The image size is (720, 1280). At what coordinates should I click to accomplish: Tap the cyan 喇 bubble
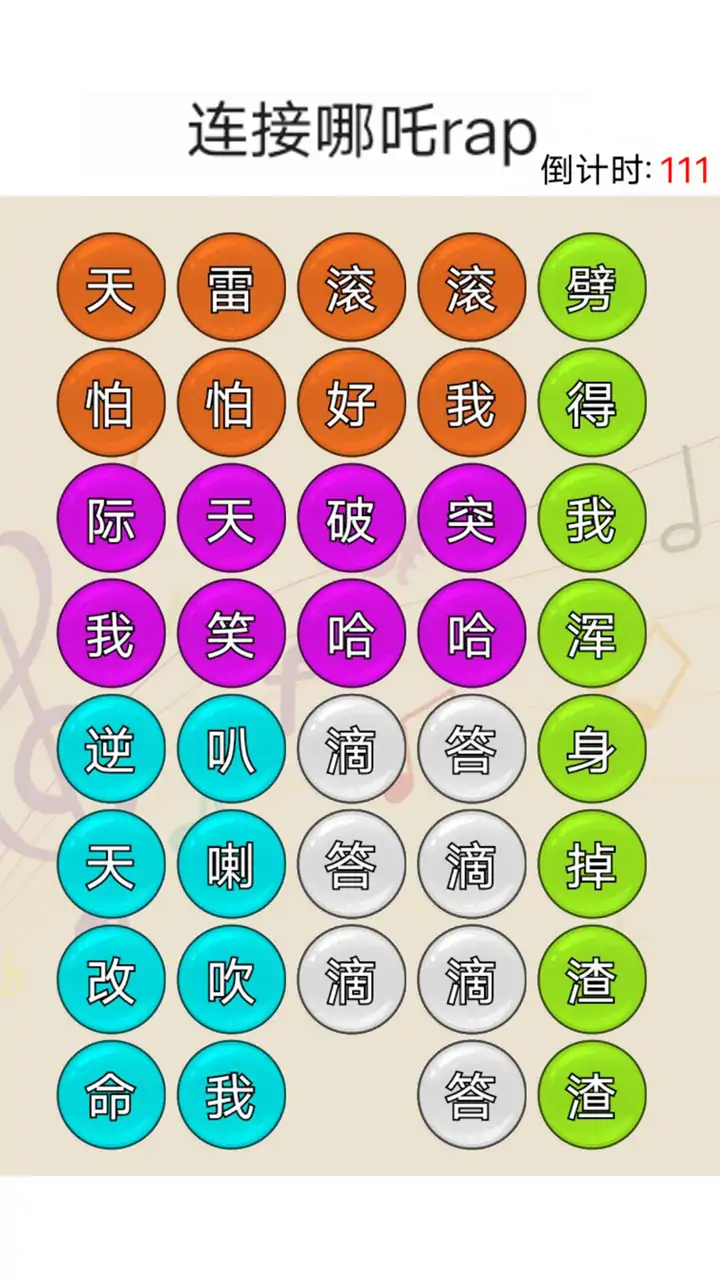coord(231,864)
